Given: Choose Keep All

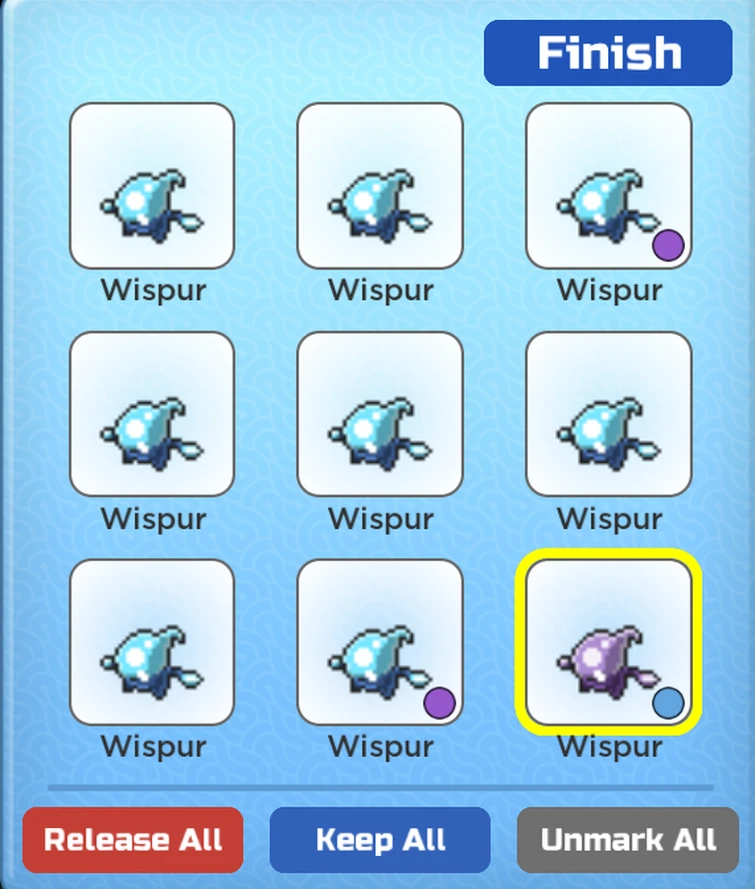Looking at the screenshot, I should point(380,840).
